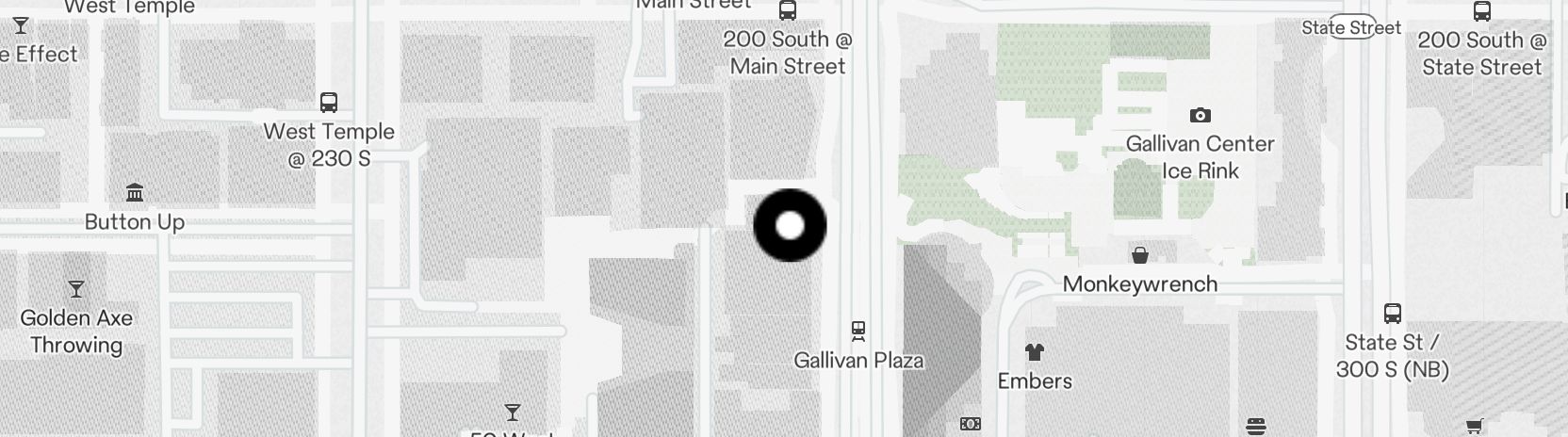Select the 200 South @ Main Street stop
The height and width of the screenshot is (437, 1568).
point(788,11)
